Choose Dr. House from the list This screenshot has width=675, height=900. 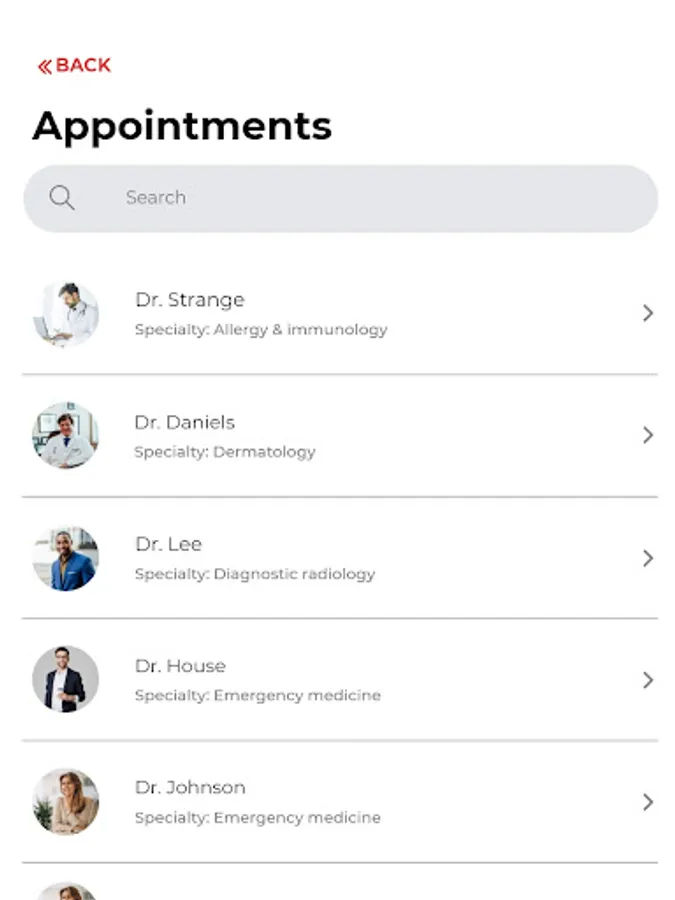pos(340,680)
